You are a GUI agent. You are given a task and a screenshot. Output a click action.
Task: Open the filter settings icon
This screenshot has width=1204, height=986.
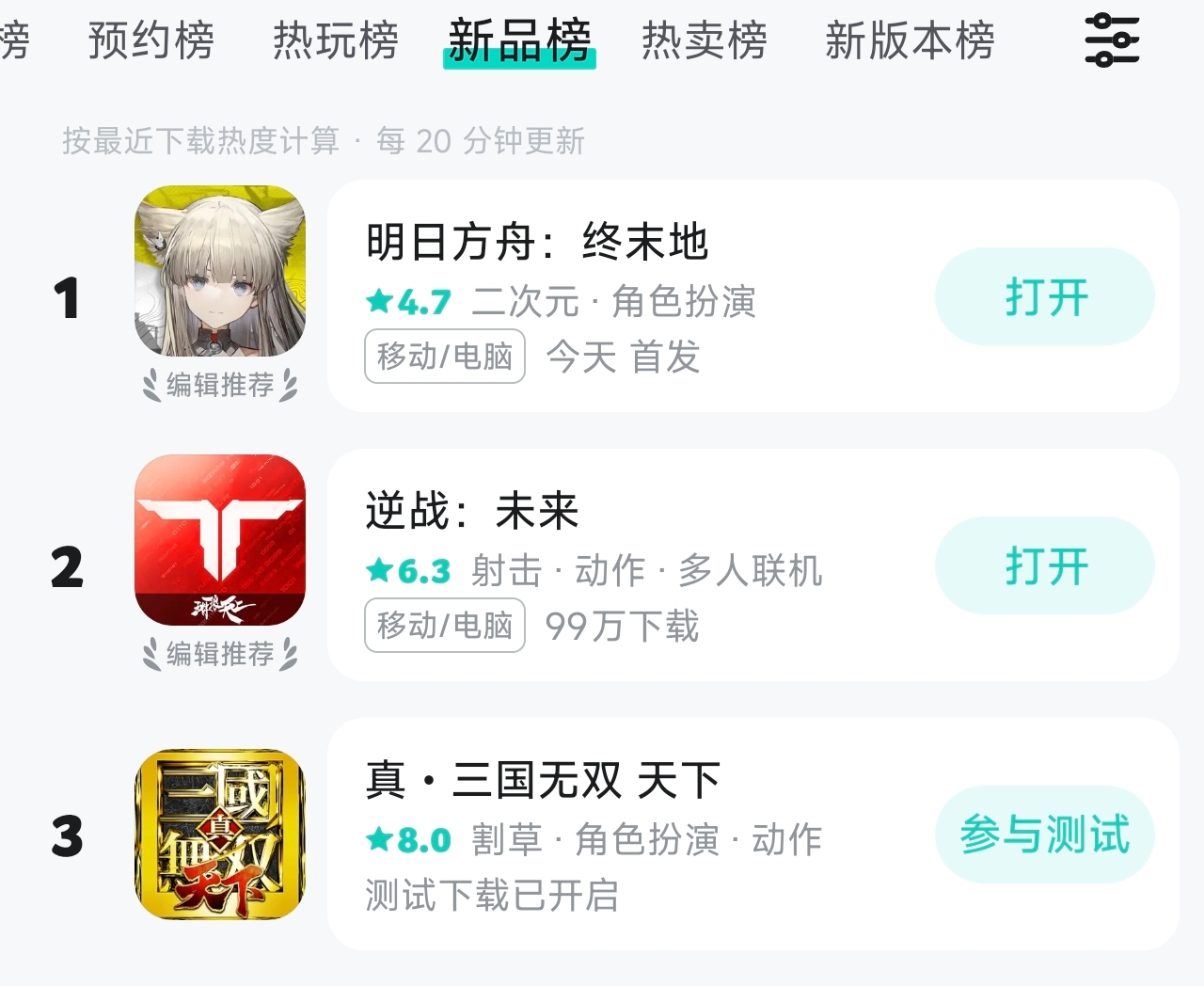[1112, 40]
